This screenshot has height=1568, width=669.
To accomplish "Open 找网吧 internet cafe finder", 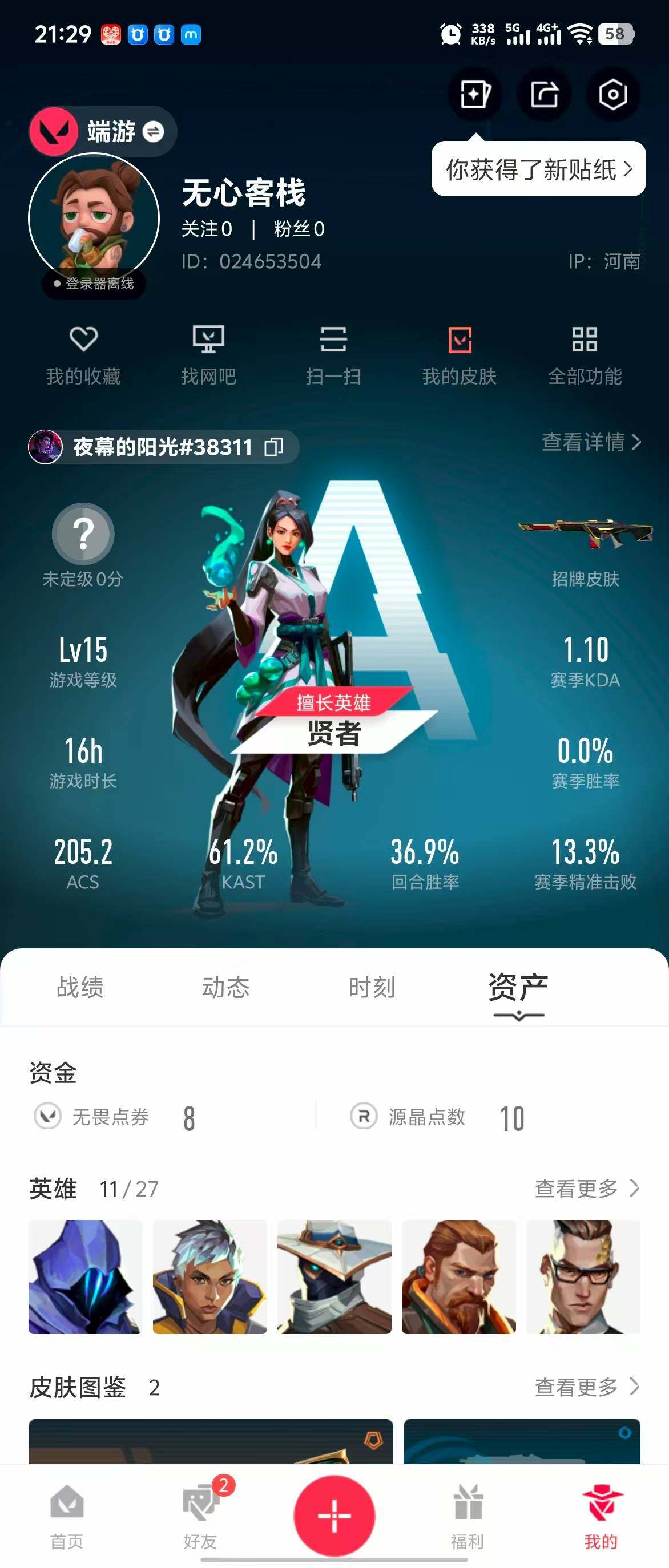I will coord(208,355).
